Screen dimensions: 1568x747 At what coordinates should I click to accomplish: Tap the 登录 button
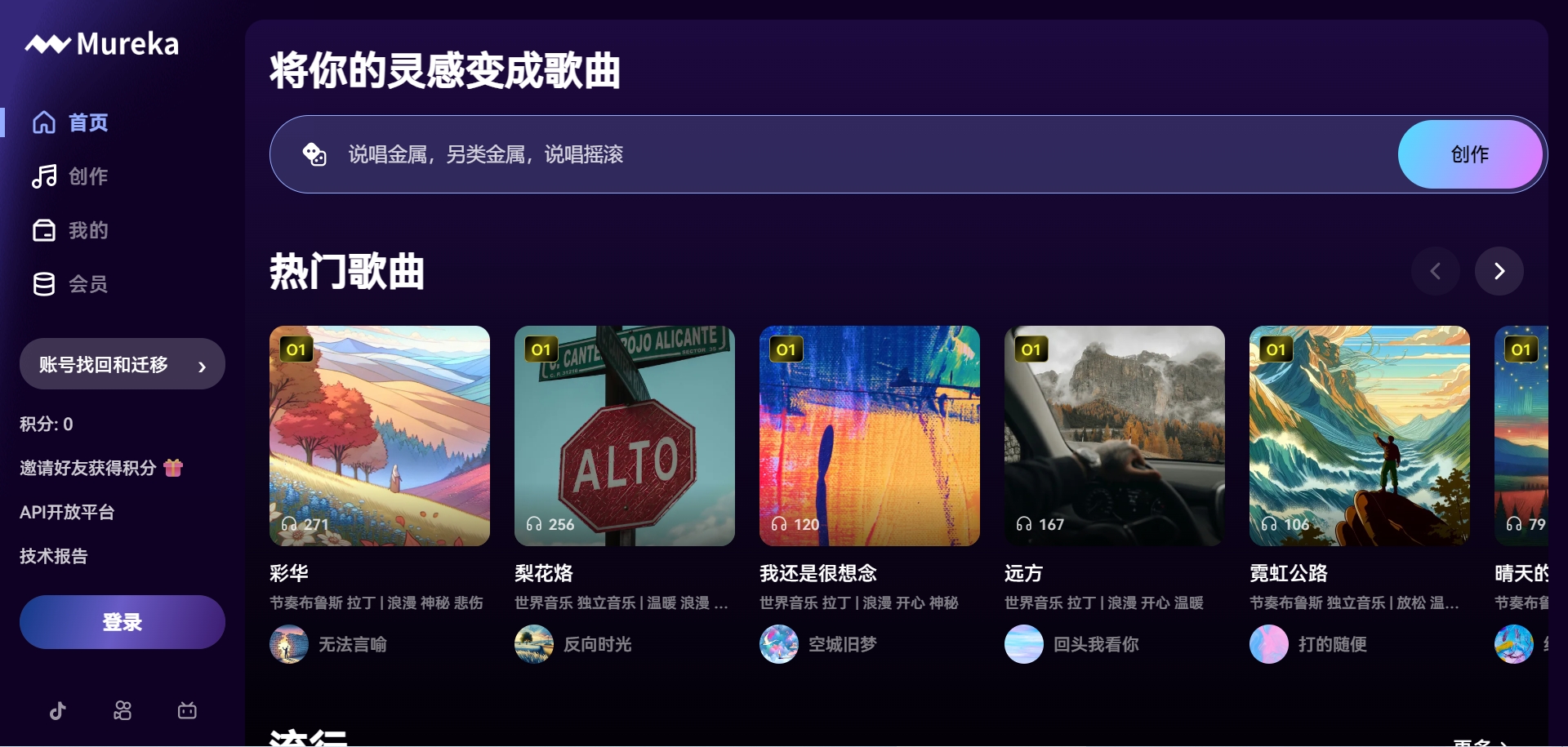click(x=122, y=622)
